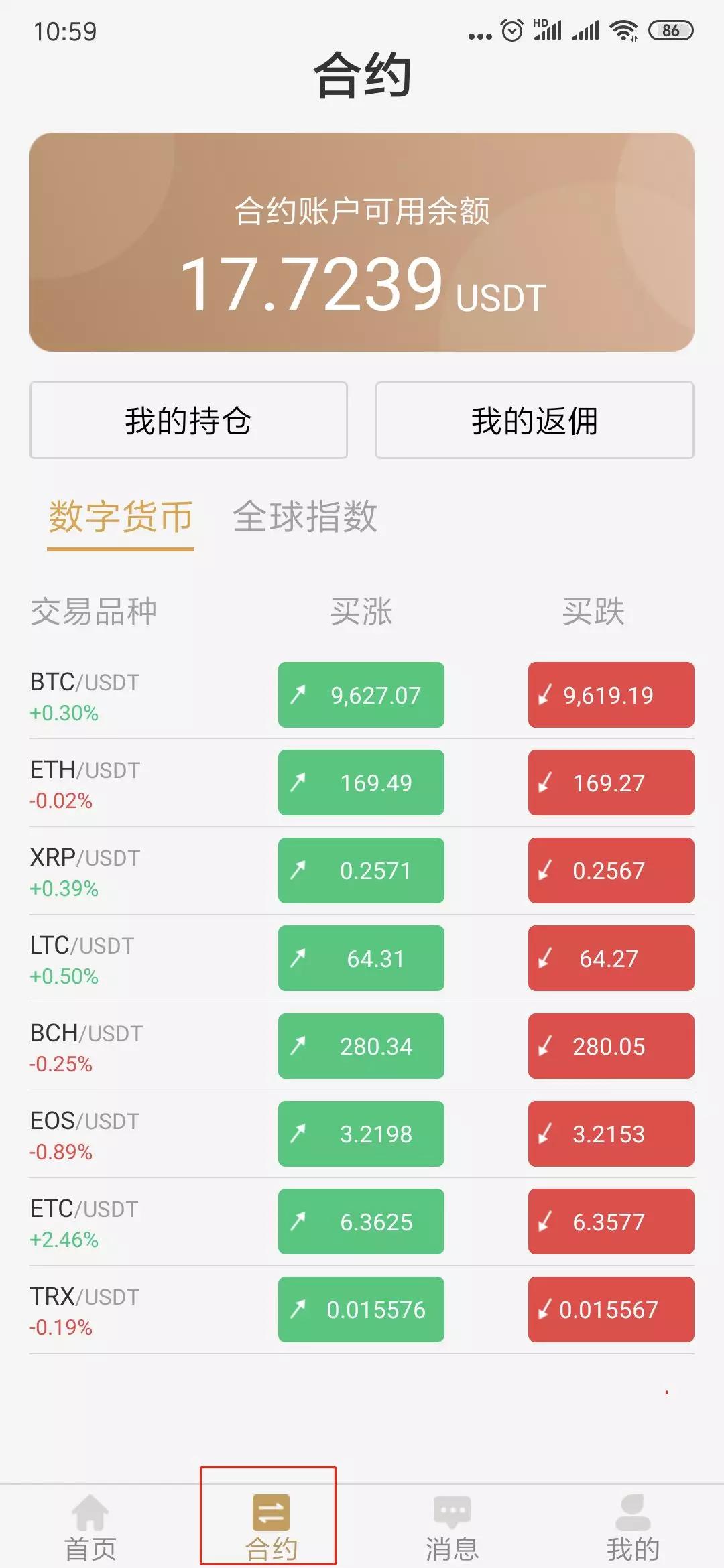Viewport: 724px width, 1568px height.
Task: Buy long XRP/USDT at 0.2571
Action: click(x=361, y=870)
